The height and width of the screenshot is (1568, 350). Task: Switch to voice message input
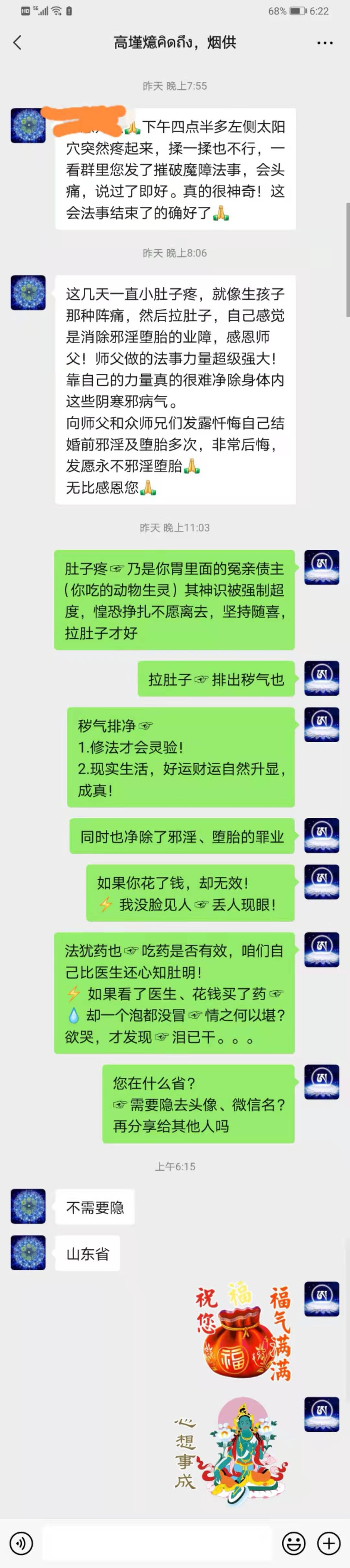click(x=21, y=1543)
